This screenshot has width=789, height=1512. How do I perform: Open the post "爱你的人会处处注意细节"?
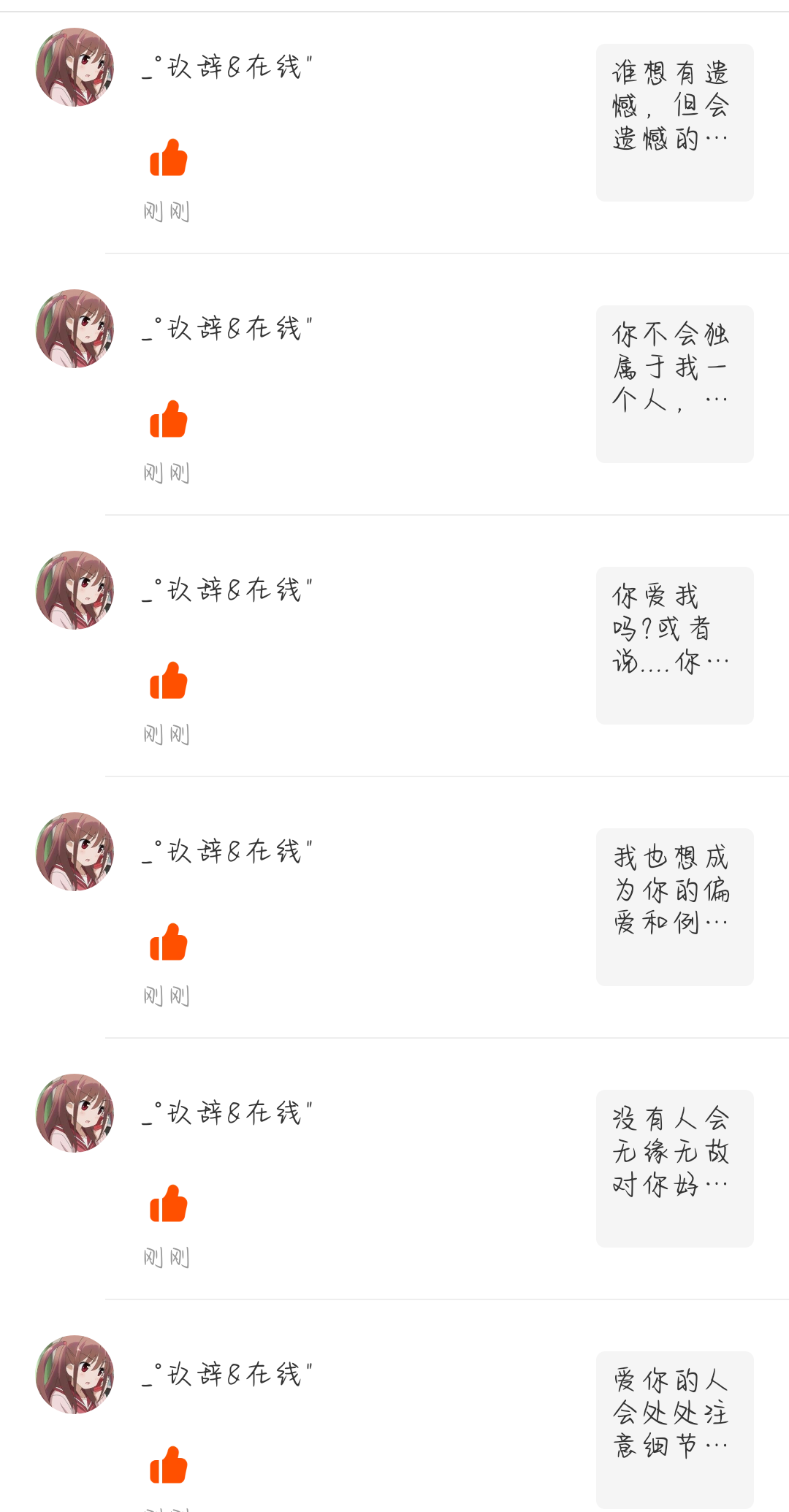[x=674, y=1429]
